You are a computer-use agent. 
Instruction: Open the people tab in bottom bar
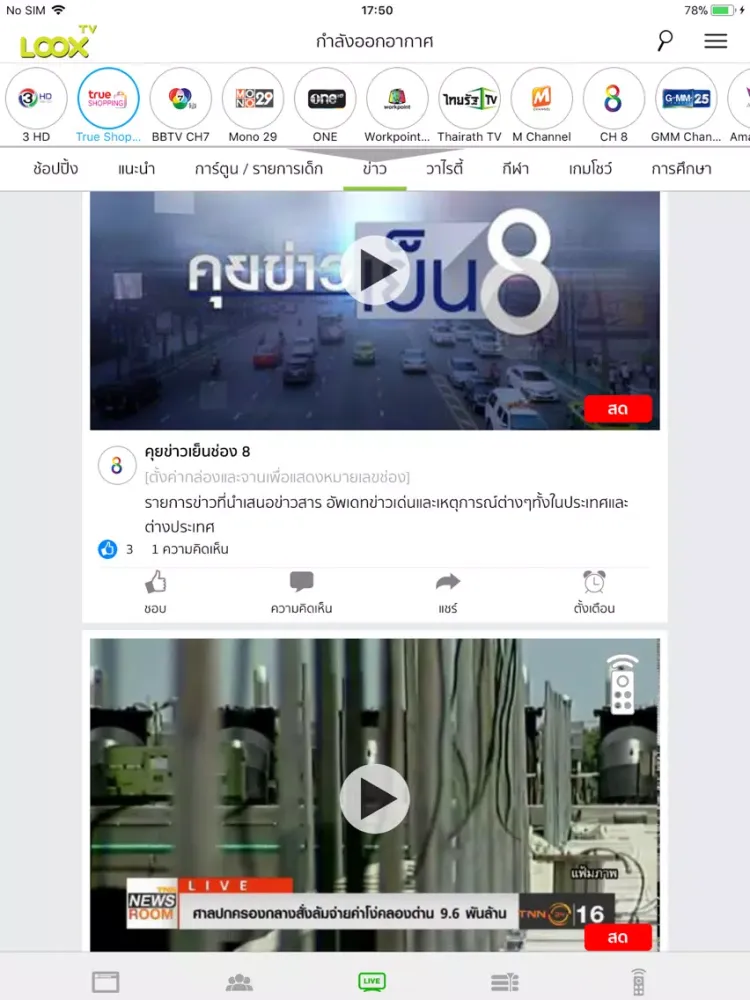pyautogui.click(x=239, y=982)
